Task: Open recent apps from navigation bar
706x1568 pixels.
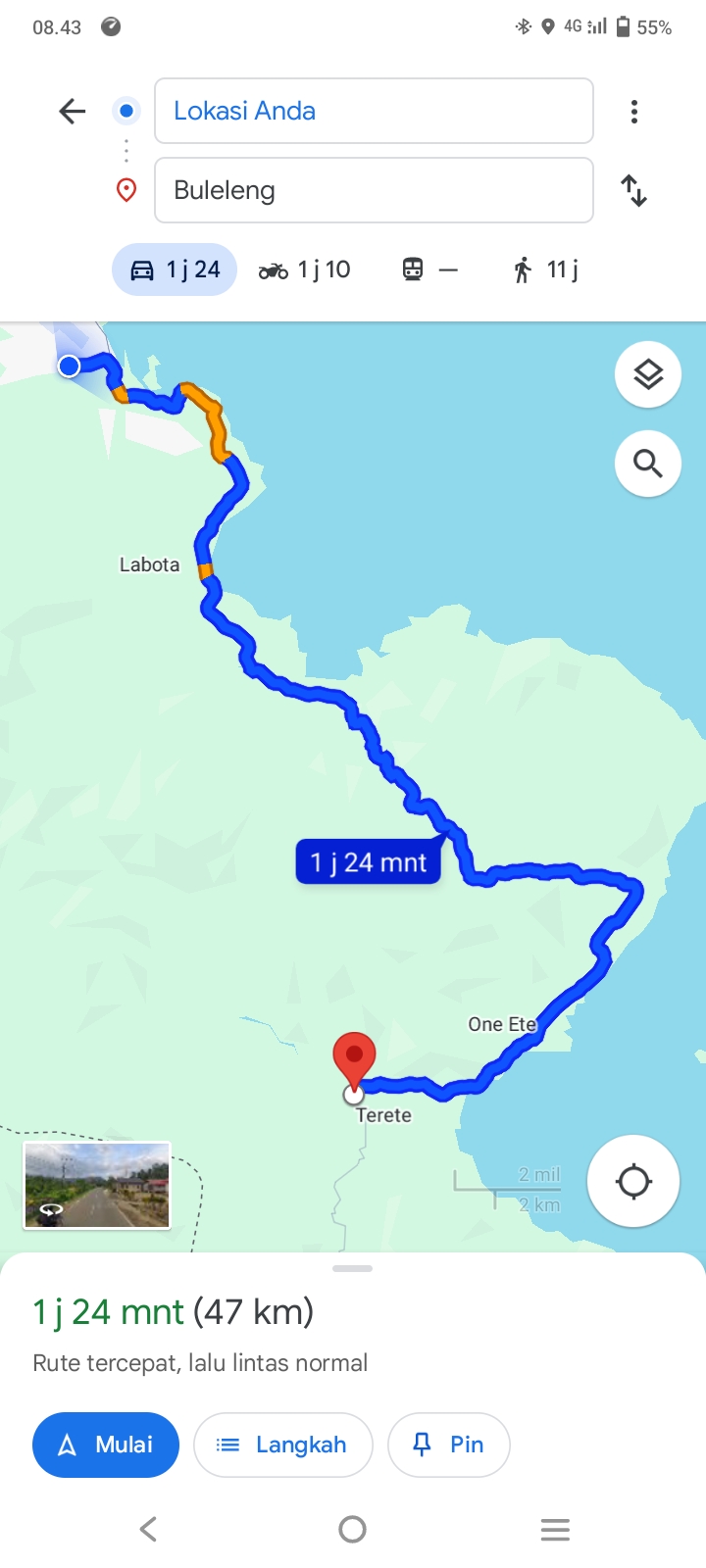Action: click(555, 1529)
